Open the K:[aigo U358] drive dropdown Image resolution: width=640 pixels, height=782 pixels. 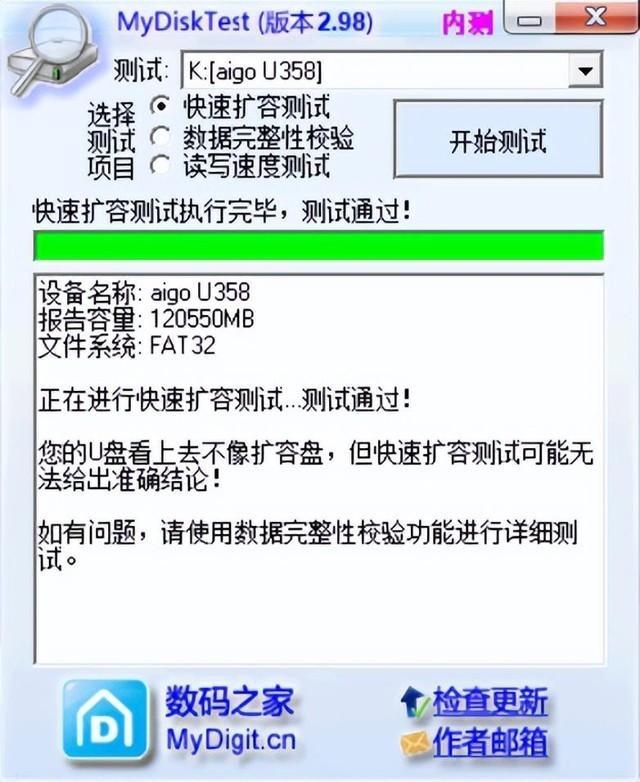[x=582, y=71]
